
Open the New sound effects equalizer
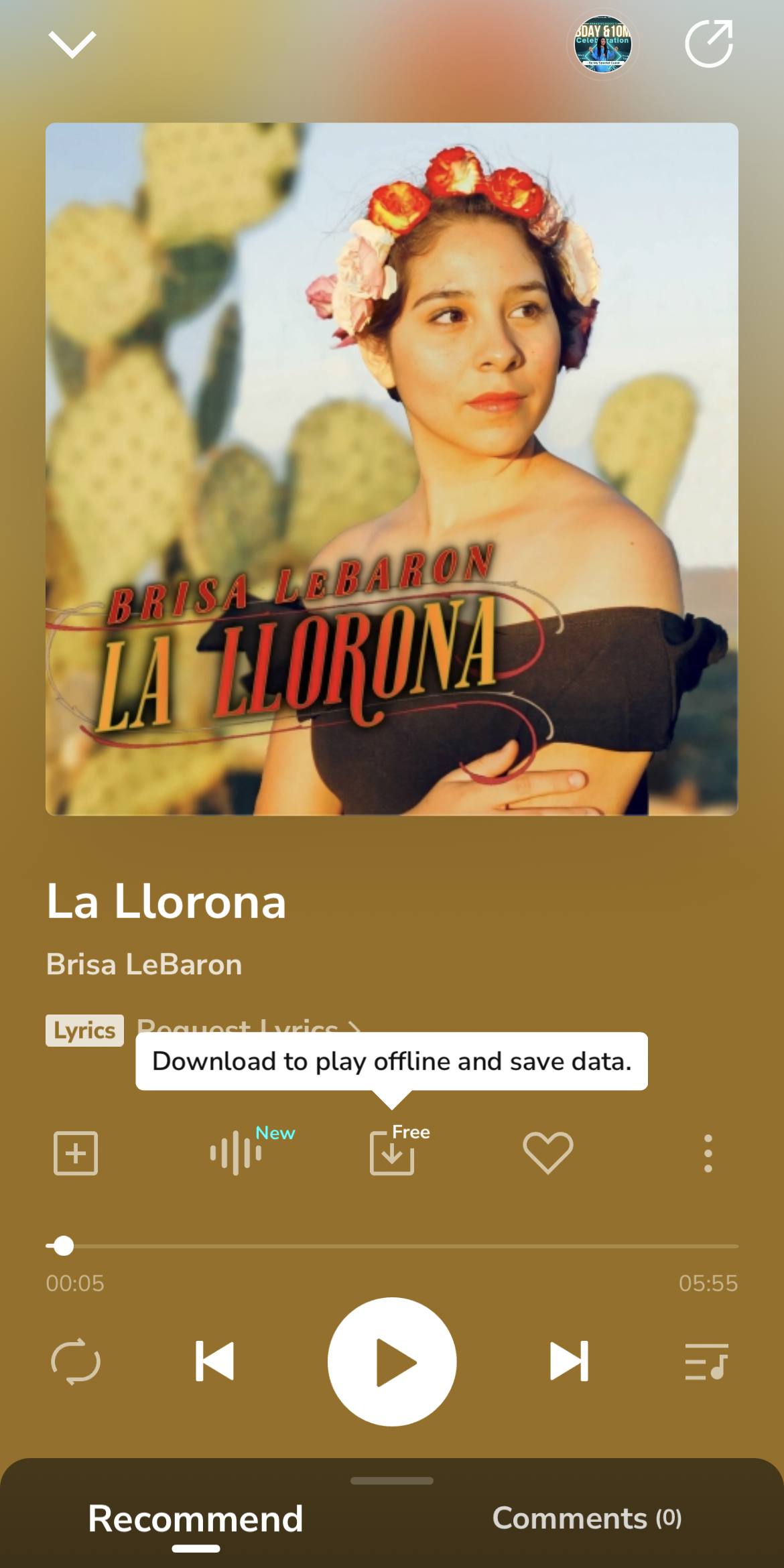pos(236,1153)
